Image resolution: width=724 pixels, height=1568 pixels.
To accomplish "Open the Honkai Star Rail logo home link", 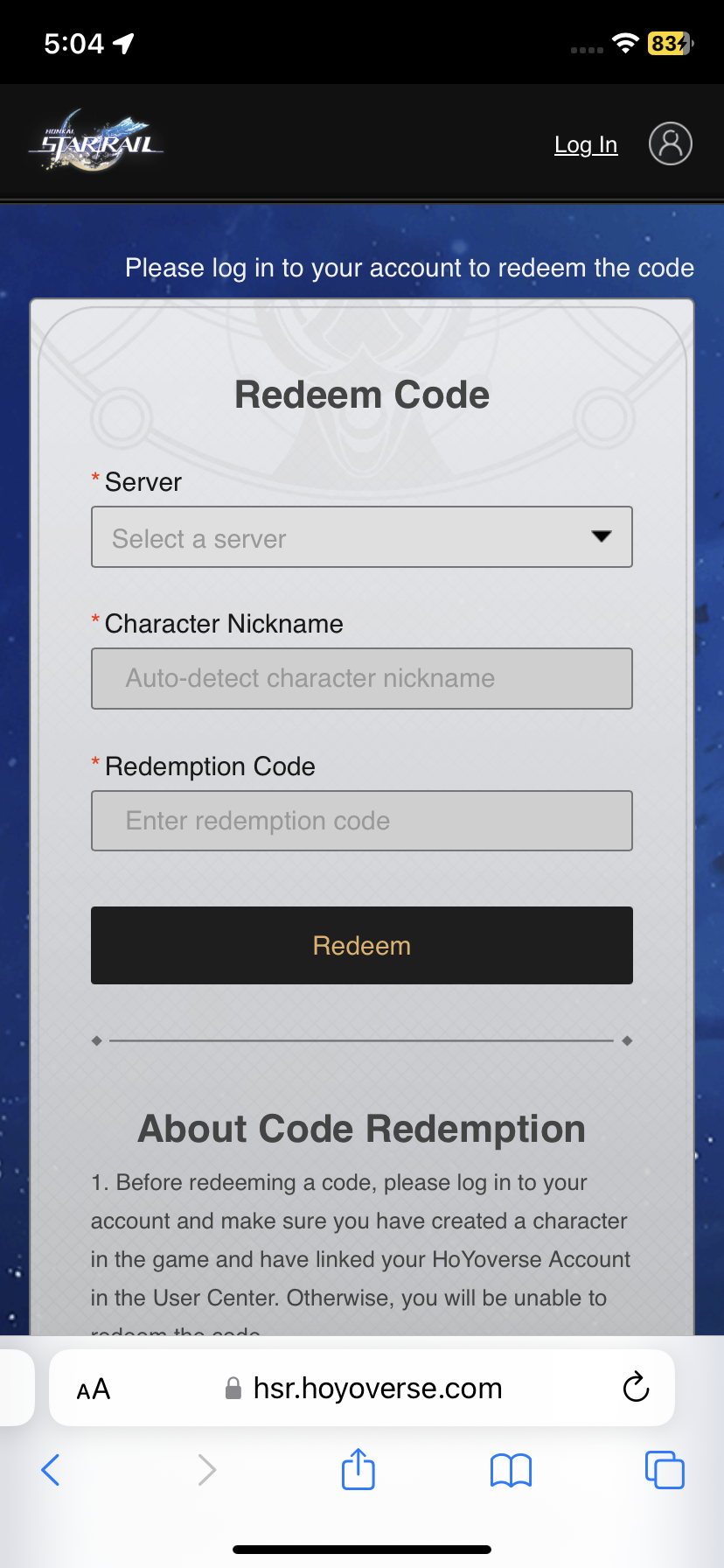I will (x=98, y=142).
